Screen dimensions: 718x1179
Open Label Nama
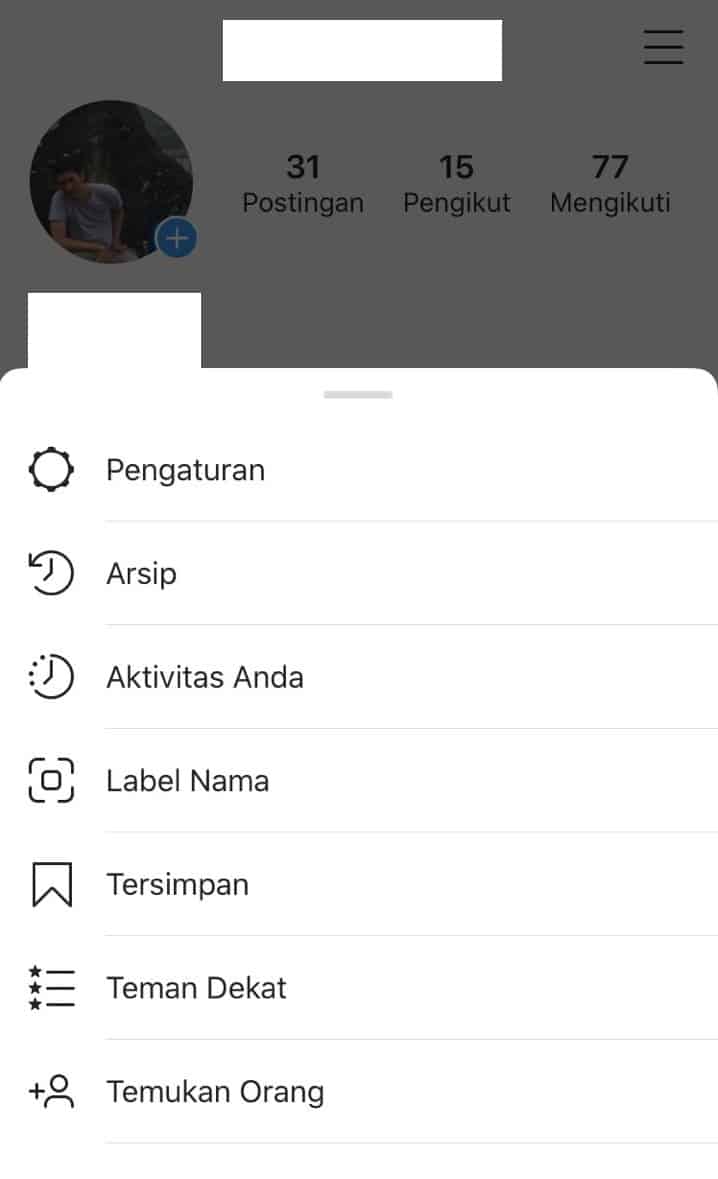pyautogui.click(x=187, y=781)
